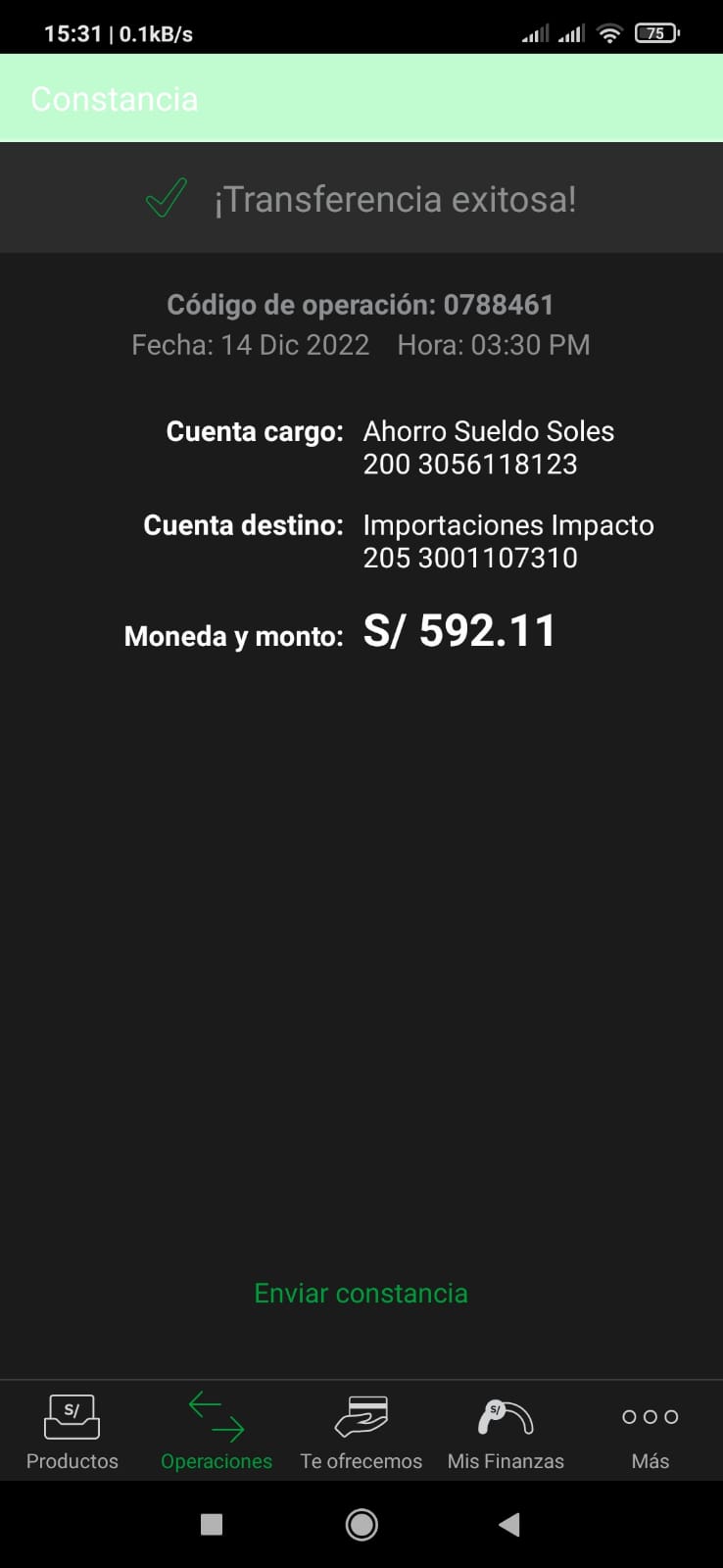Switch to the Productos tab
This screenshot has height=1568, width=723.
click(72, 1432)
